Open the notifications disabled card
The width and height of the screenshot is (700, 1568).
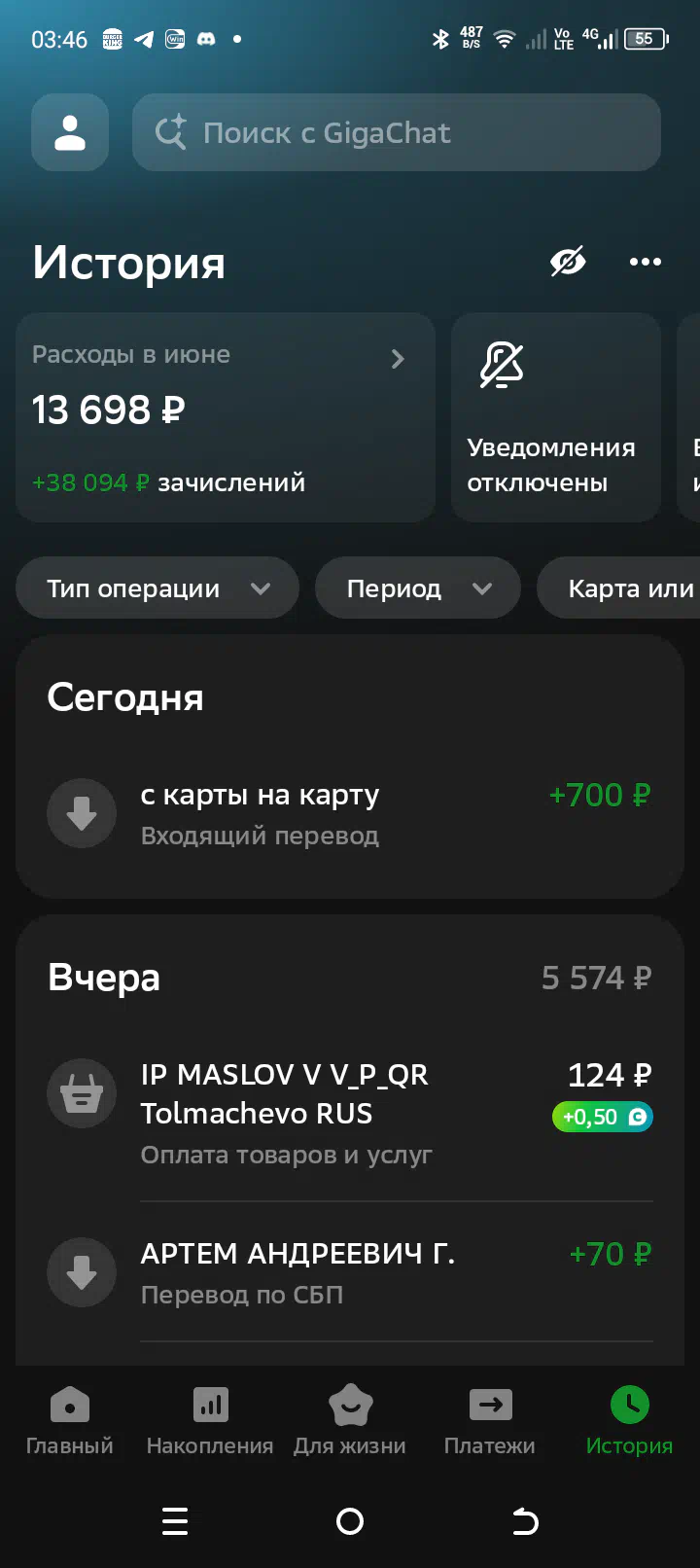coord(556,417)
